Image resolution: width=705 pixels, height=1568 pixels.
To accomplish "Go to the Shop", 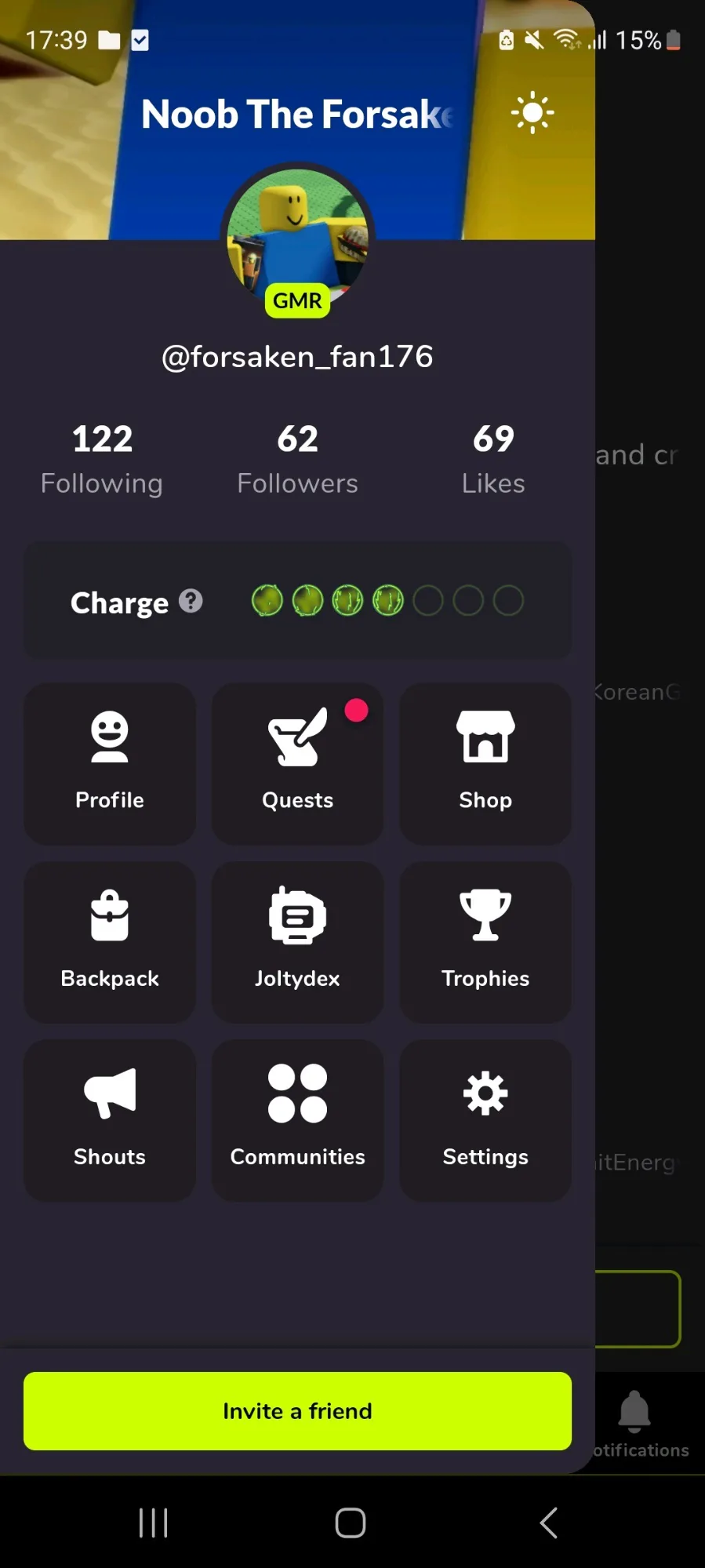I will (485, 763).
